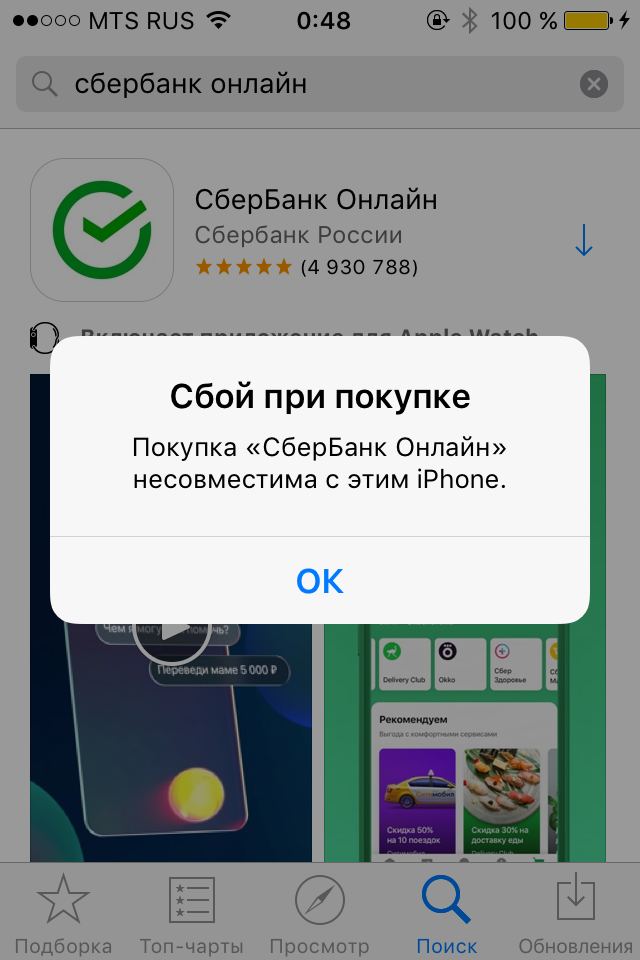Select the Поиск tab
The image size is (640, 960).
point(447,914)
